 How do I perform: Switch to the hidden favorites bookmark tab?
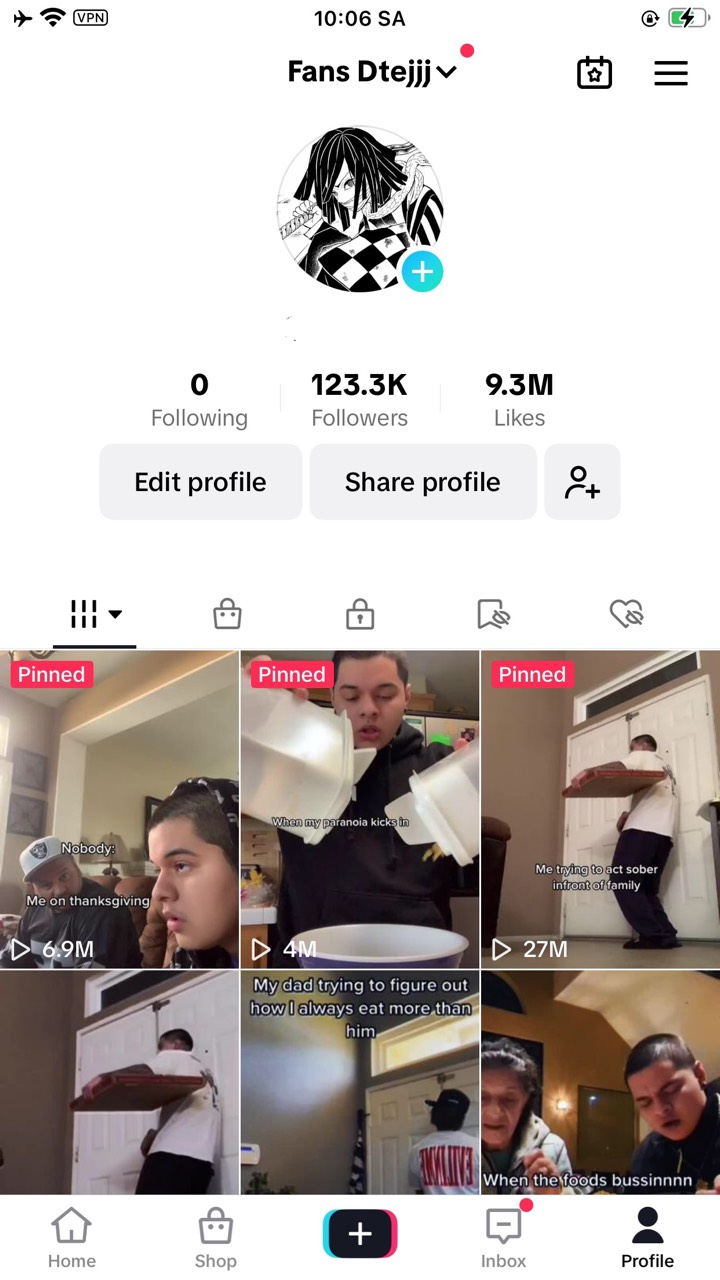(493, 615)
